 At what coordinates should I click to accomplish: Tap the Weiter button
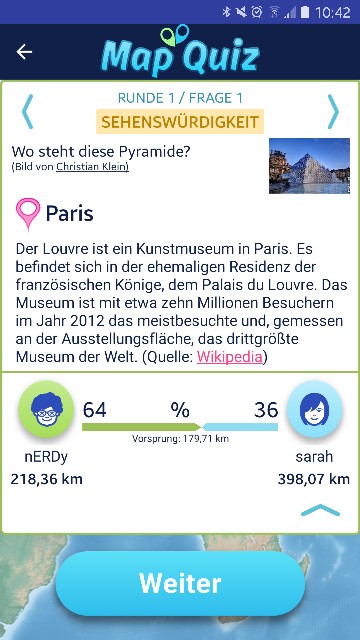point(180,583)
